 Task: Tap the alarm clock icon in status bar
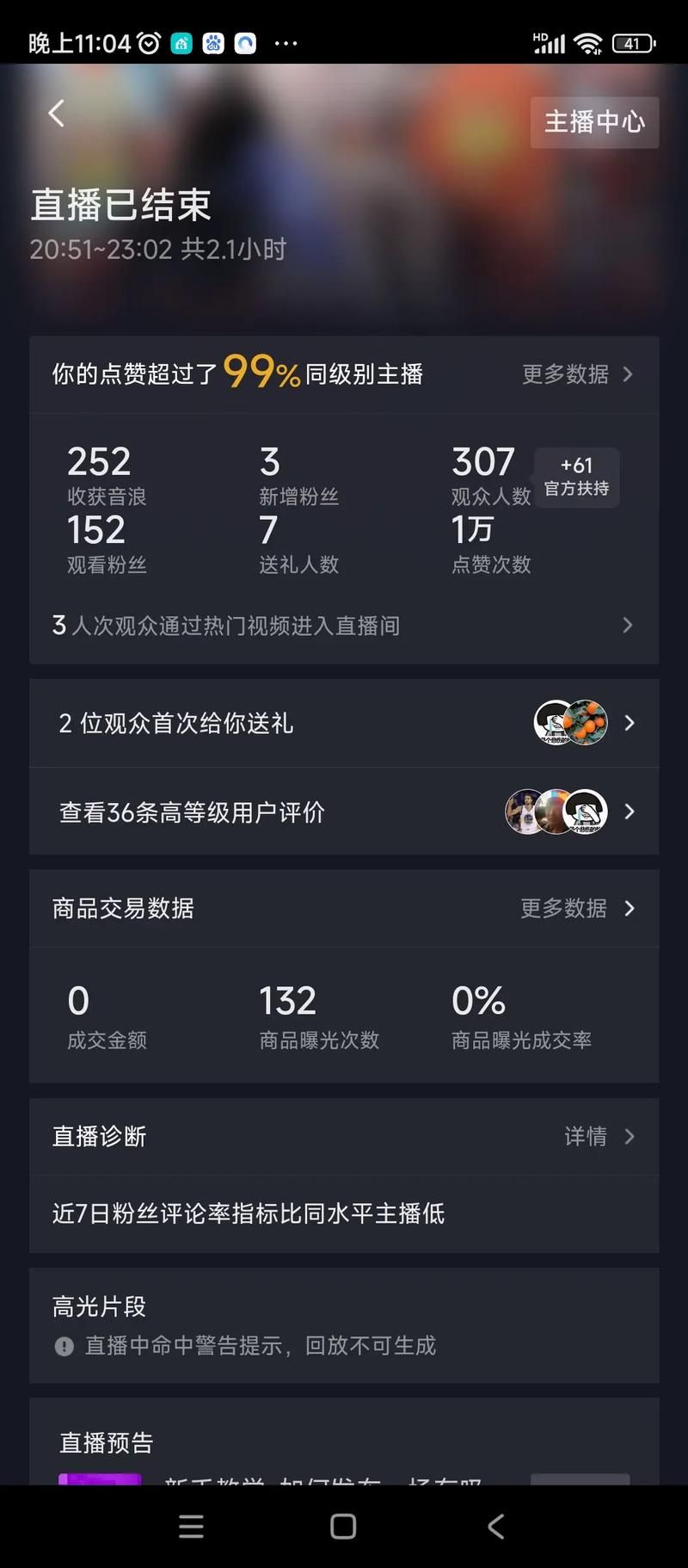[149, 42]
